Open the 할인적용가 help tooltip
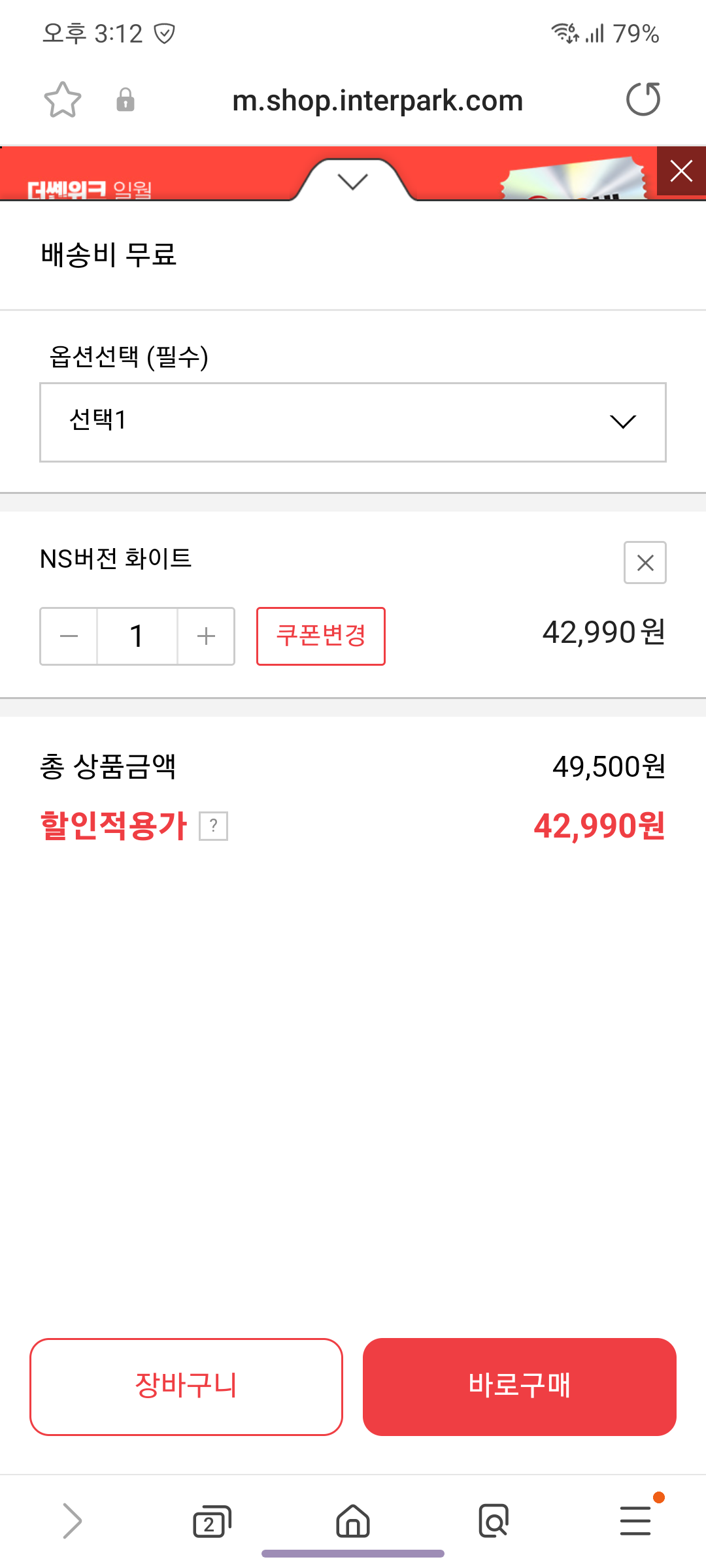 tap(212, 826)
